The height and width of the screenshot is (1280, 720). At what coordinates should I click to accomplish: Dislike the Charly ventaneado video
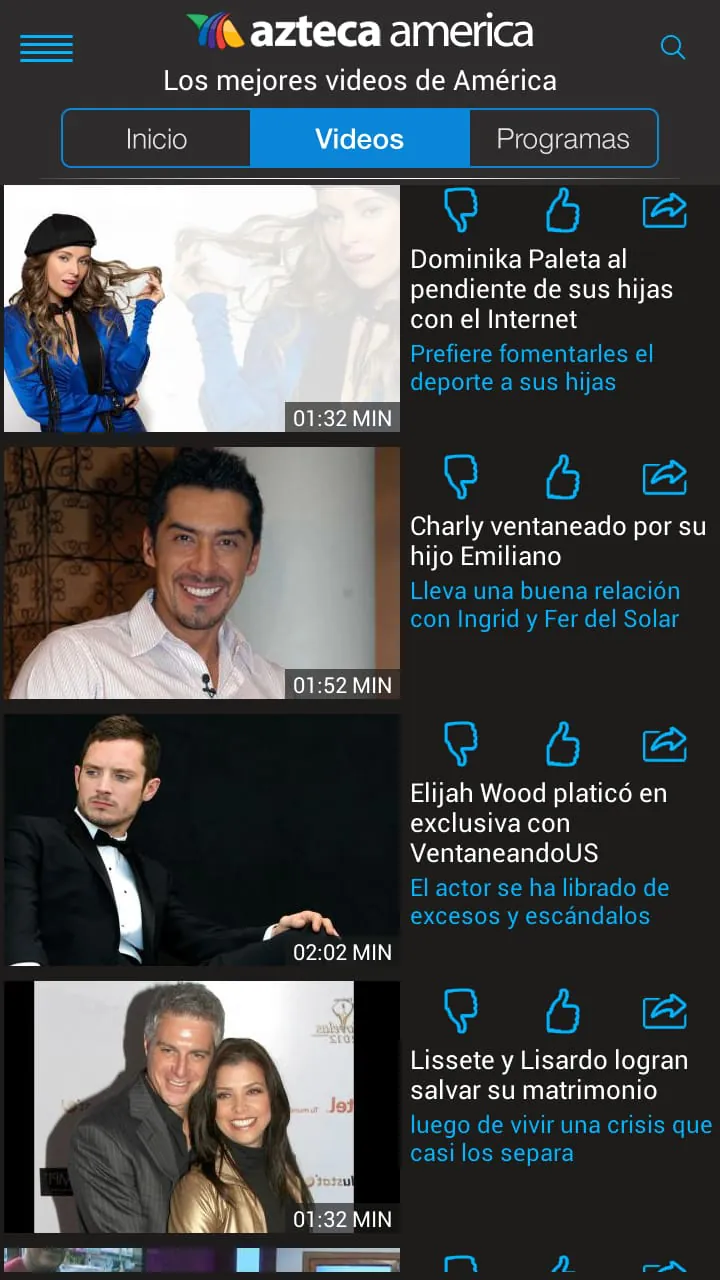tap(460, 477)
